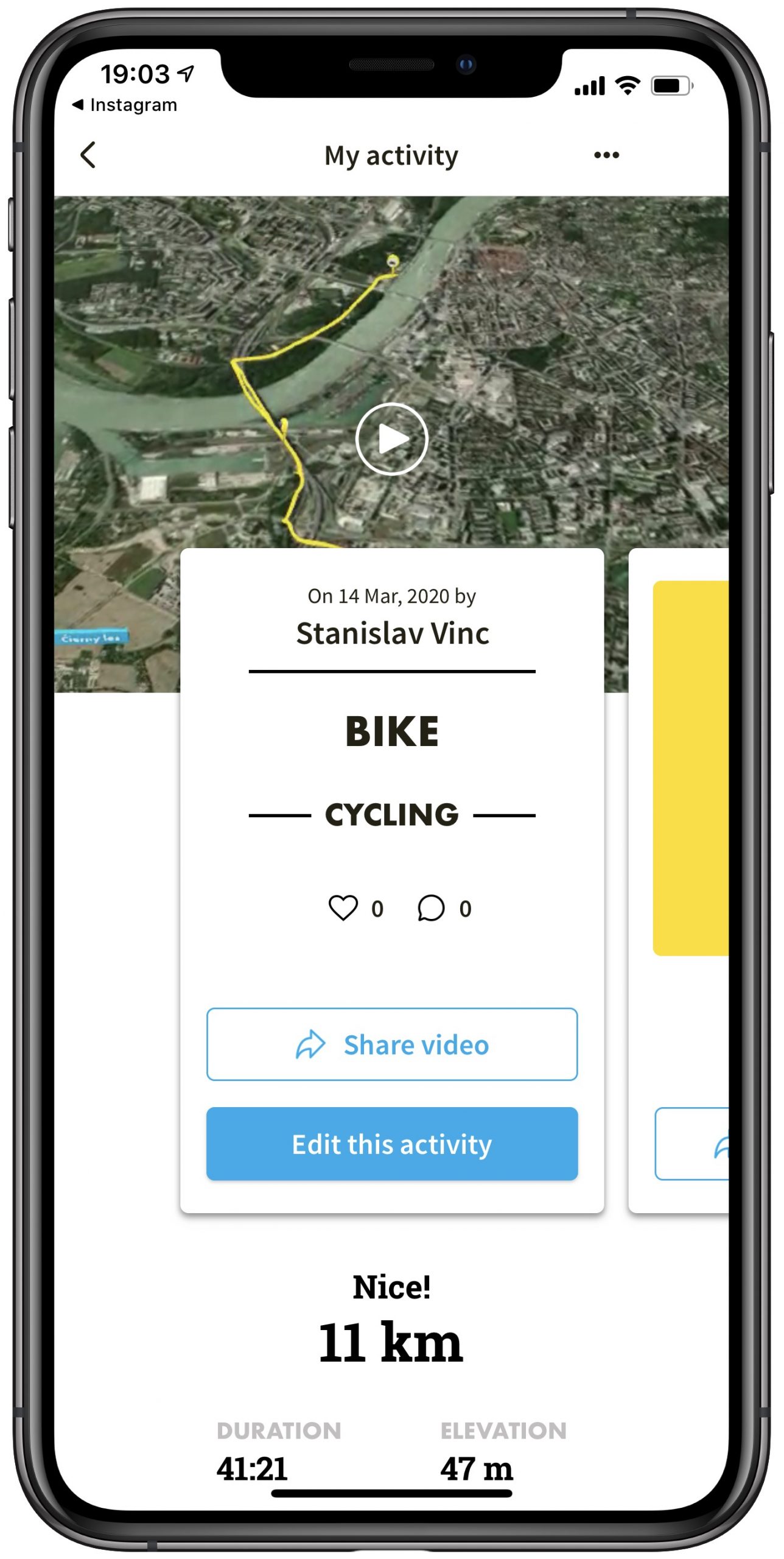
Task: Tap the Share video button
Action: tap(391, 1044)
